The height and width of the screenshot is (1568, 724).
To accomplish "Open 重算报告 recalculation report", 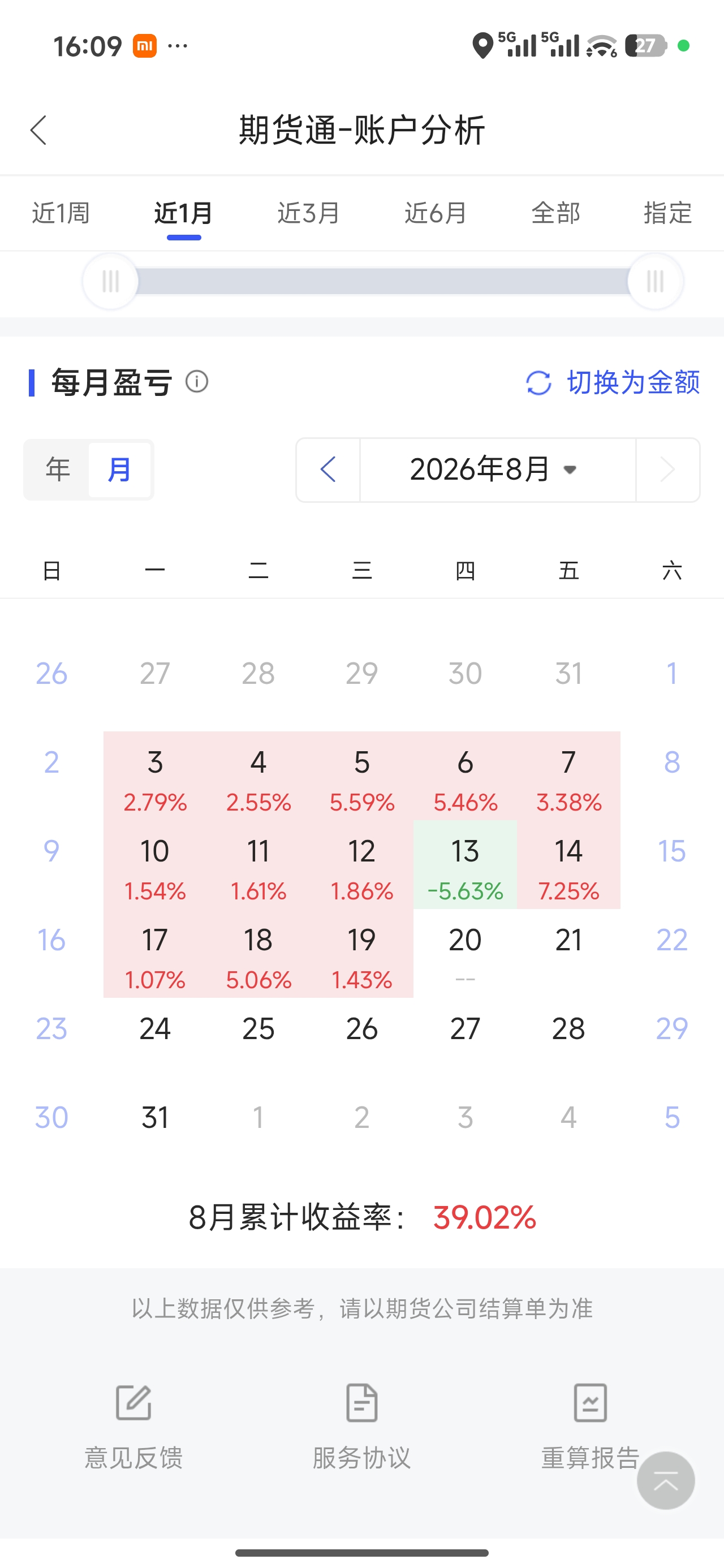I will [x=590, y=1427].
